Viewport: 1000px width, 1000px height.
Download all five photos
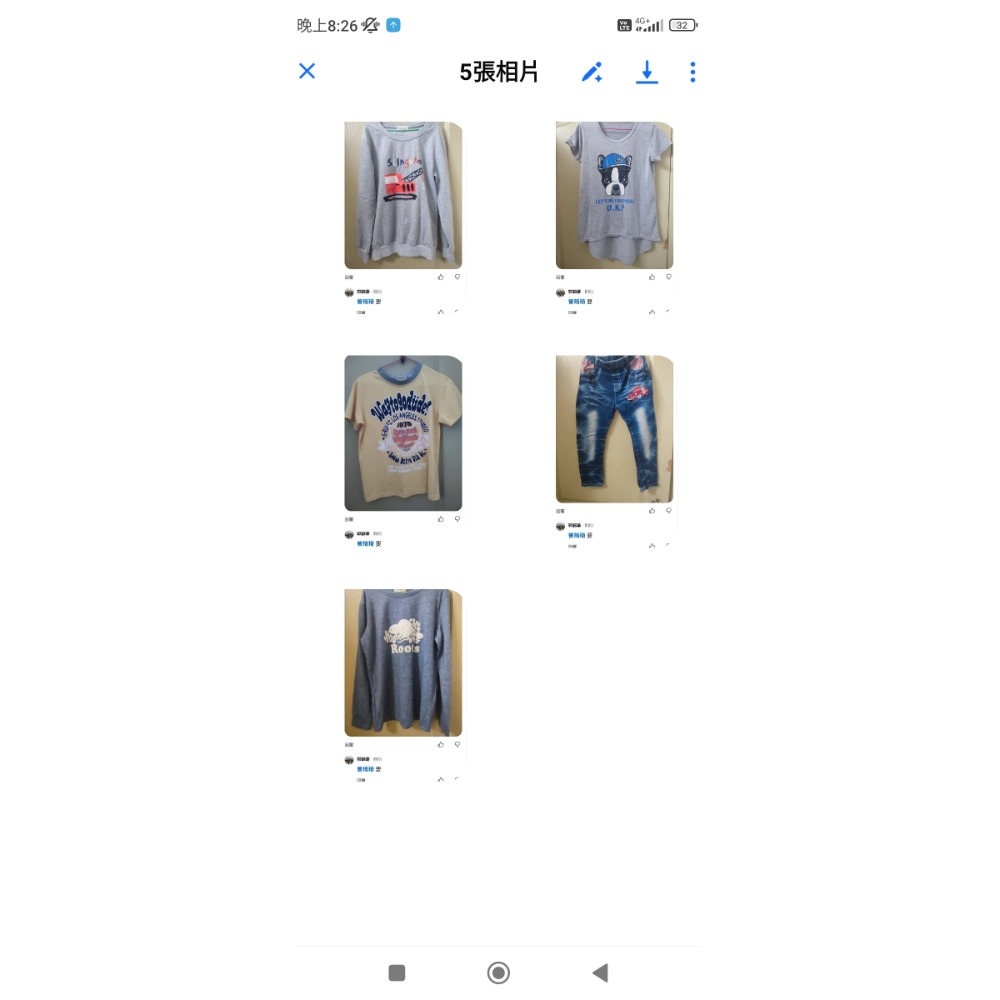tap(647, 72)
